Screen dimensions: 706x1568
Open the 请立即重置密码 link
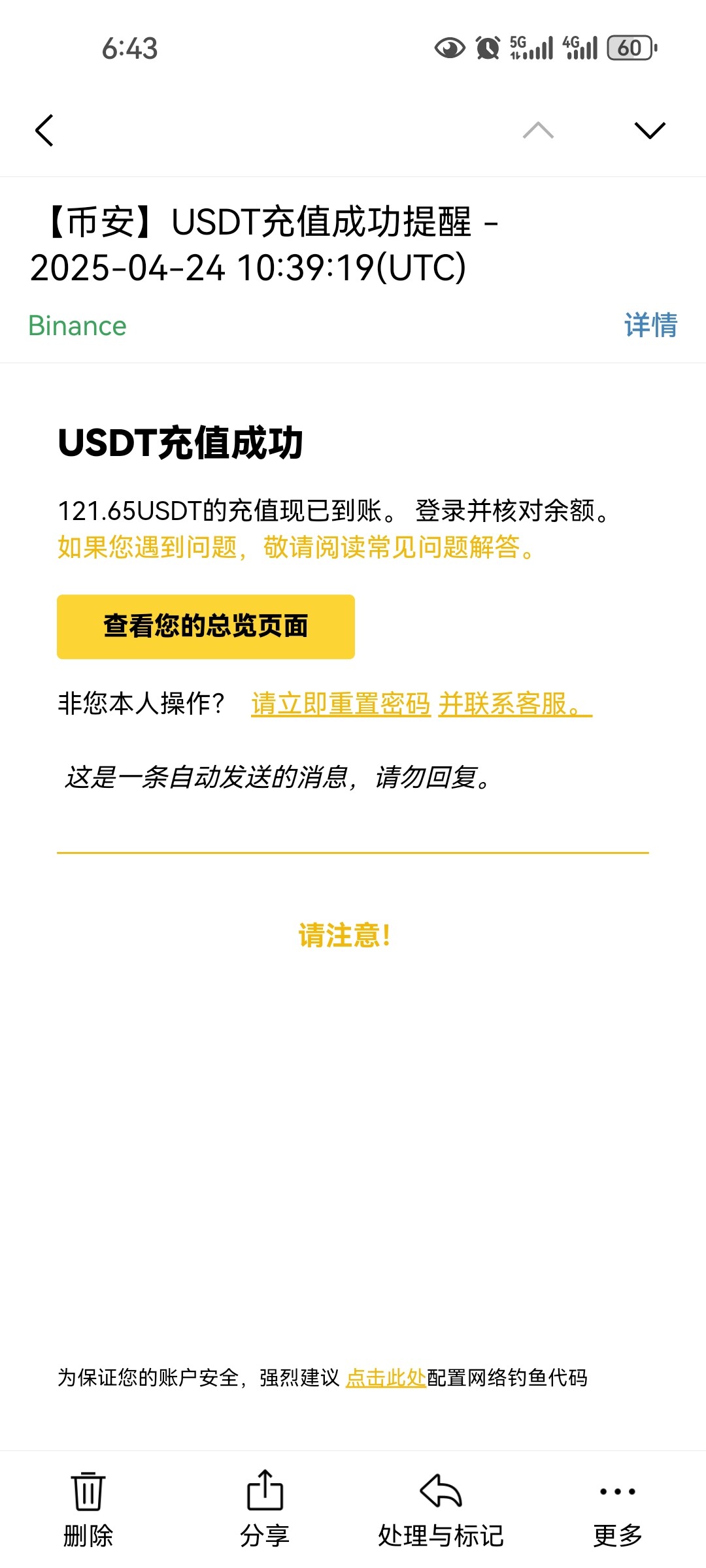pos(341,704)
